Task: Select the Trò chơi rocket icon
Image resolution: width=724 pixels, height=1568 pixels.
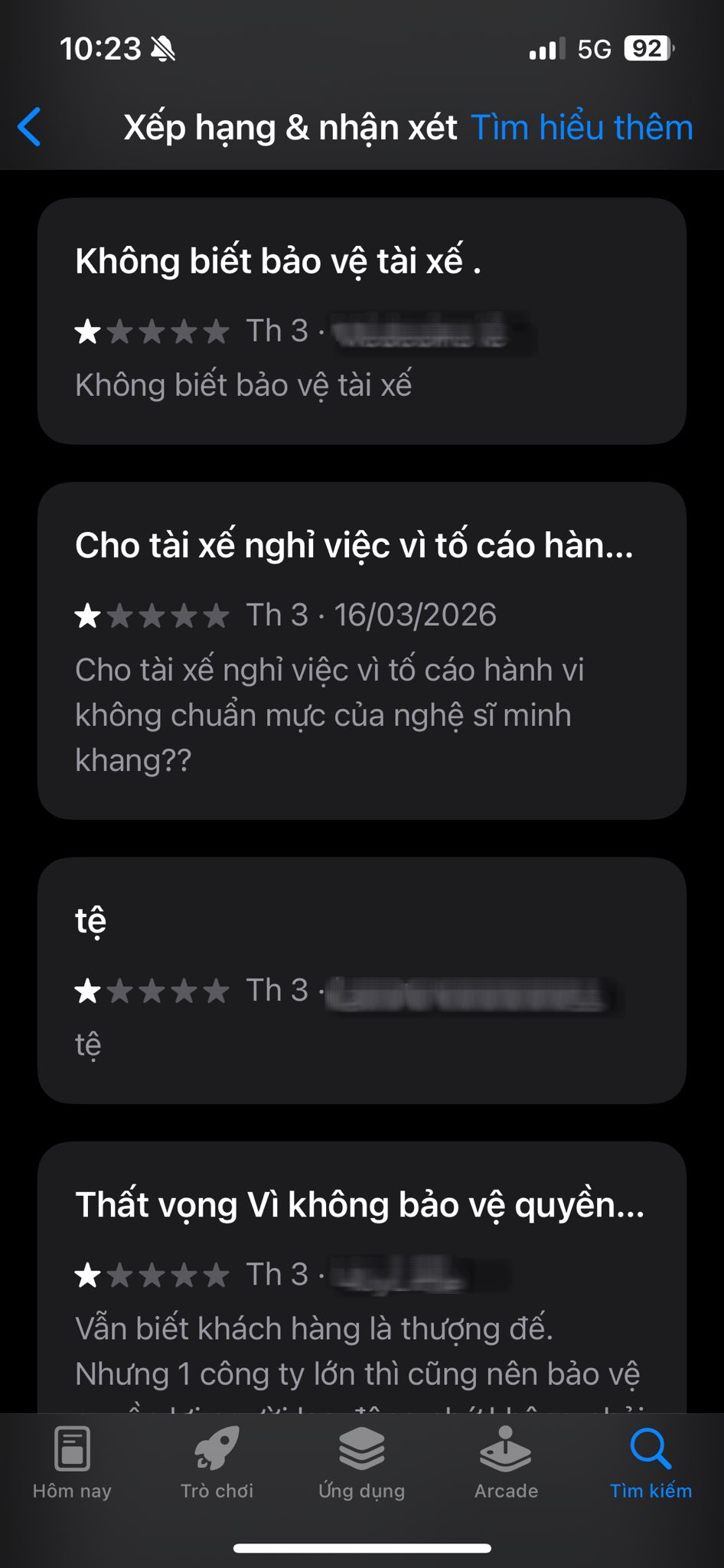Action: tap(217, 1449)
